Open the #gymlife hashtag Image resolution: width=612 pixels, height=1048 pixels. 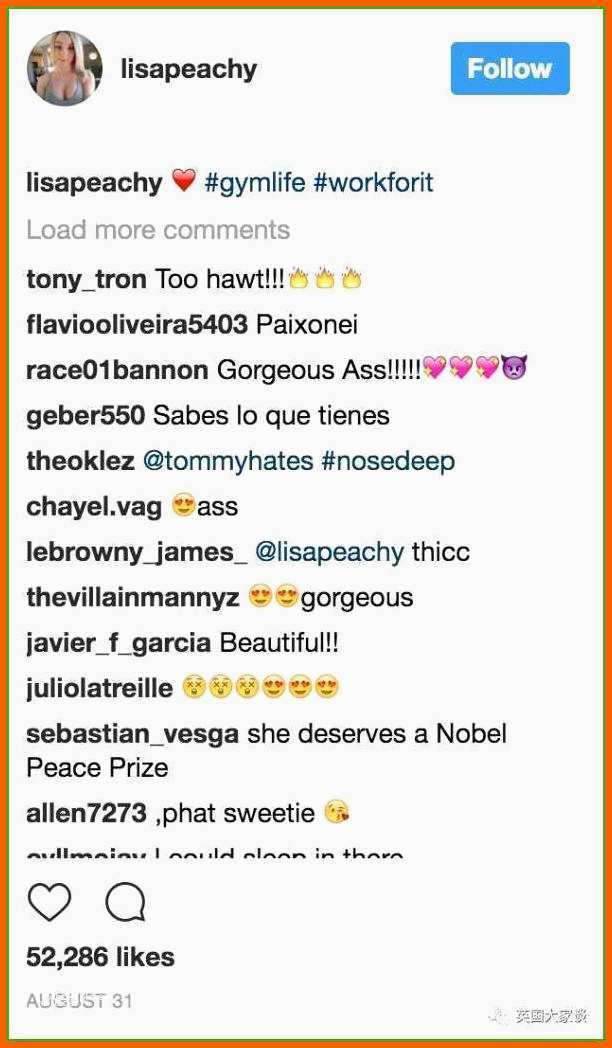252,183
